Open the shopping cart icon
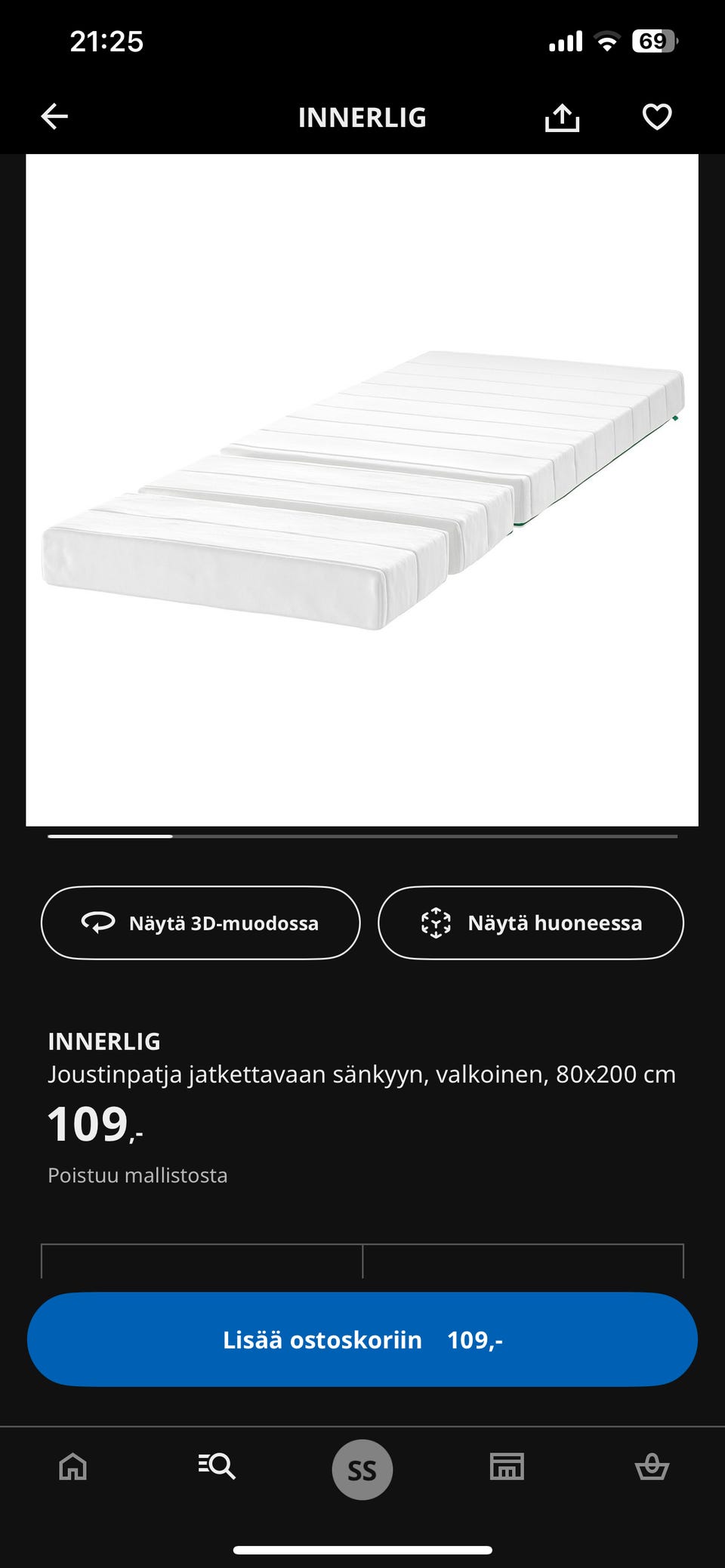725x1568 pixels. [652, 1468]
